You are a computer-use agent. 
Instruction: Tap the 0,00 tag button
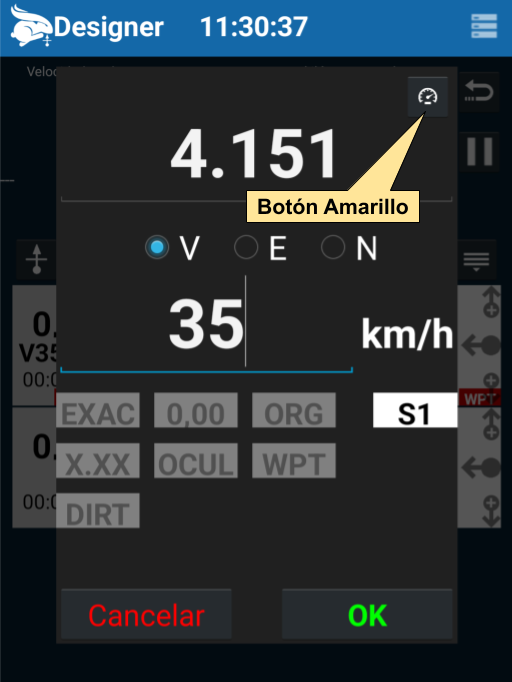(x=196, y=410)
